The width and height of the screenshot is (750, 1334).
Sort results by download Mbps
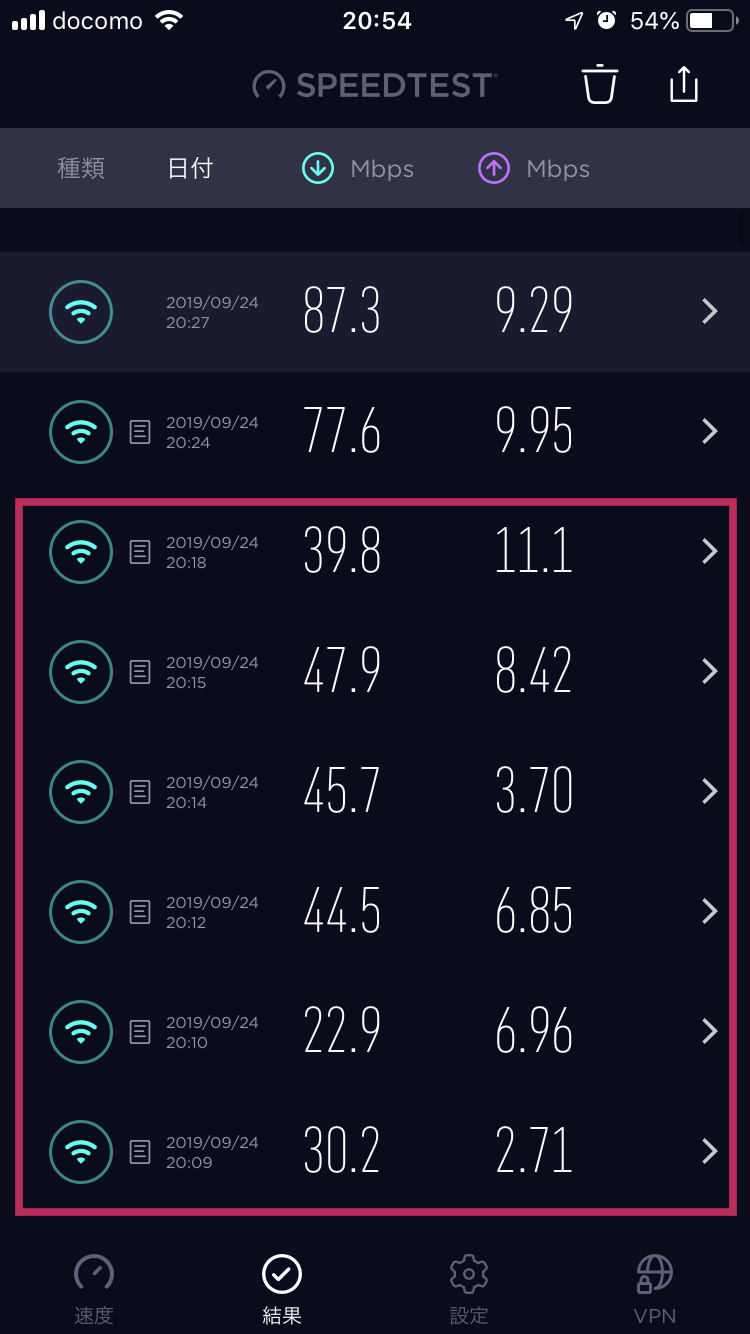pyautogui.click(x=357, y=168)
